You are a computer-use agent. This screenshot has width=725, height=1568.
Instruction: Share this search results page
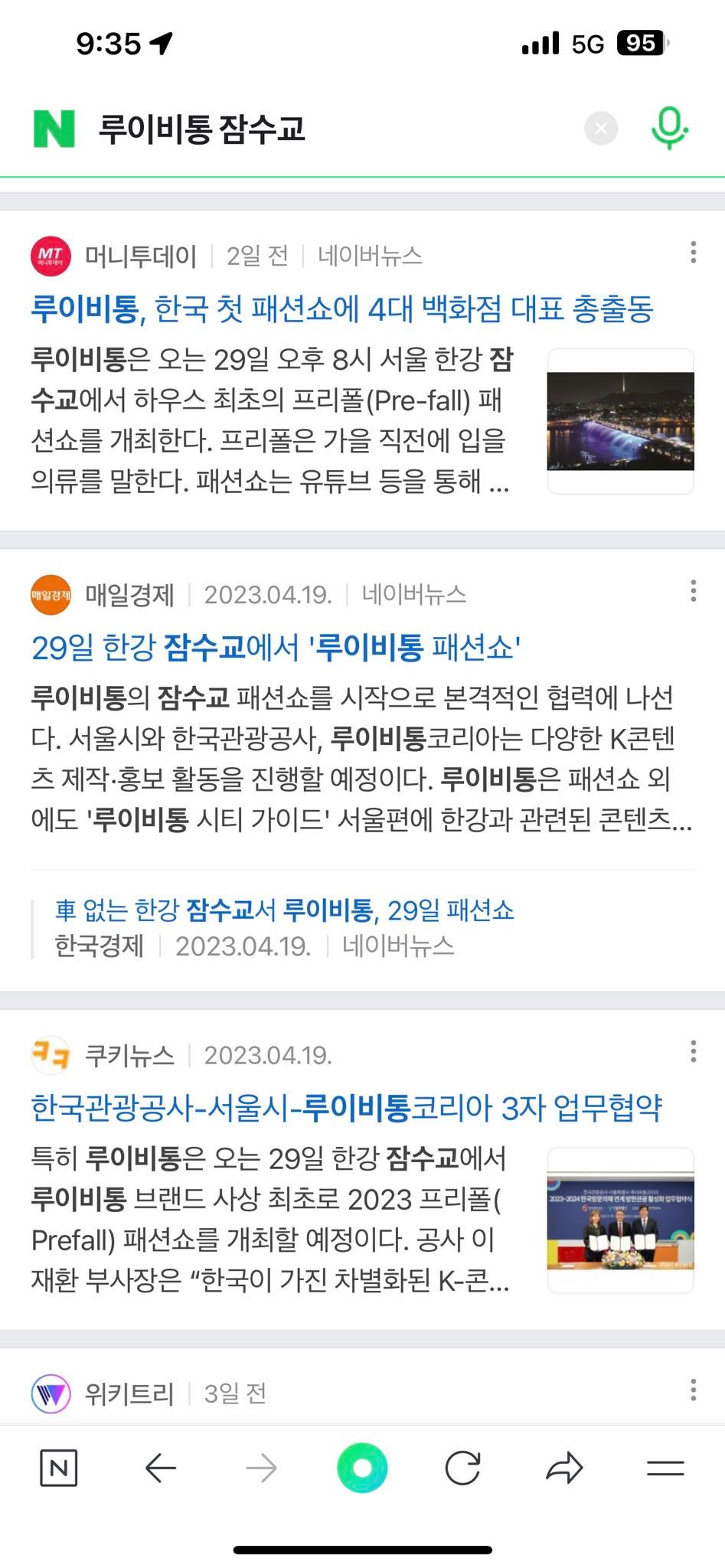[x=564, y=1468]
